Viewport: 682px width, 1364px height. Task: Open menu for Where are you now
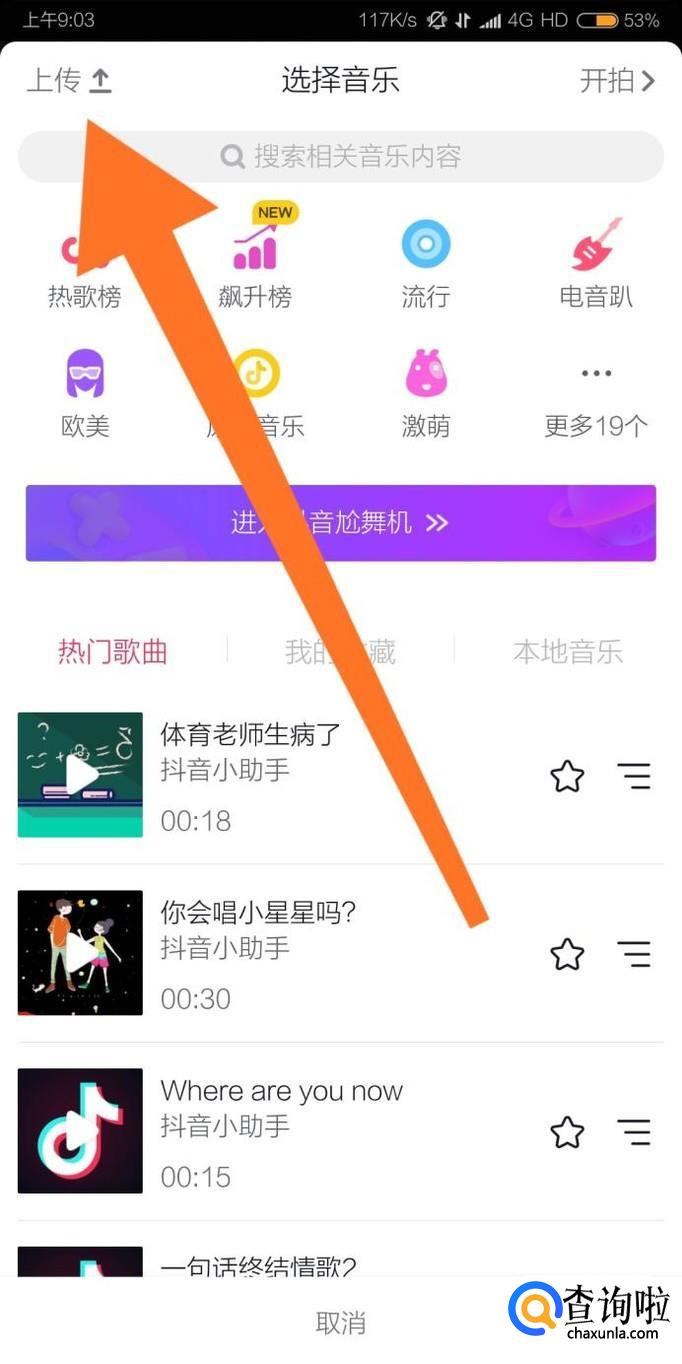point(634,1132)
